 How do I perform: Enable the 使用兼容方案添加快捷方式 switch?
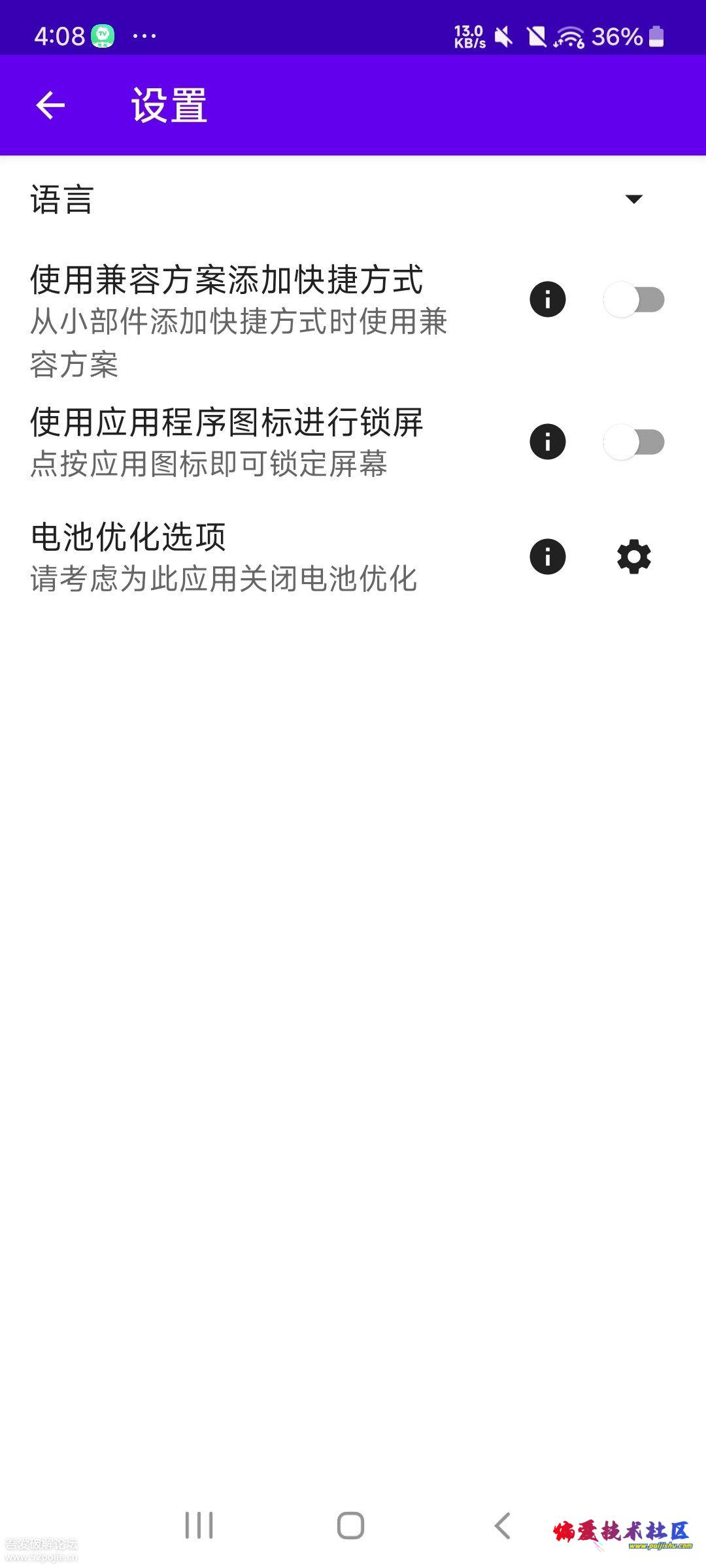click(633, 299)
